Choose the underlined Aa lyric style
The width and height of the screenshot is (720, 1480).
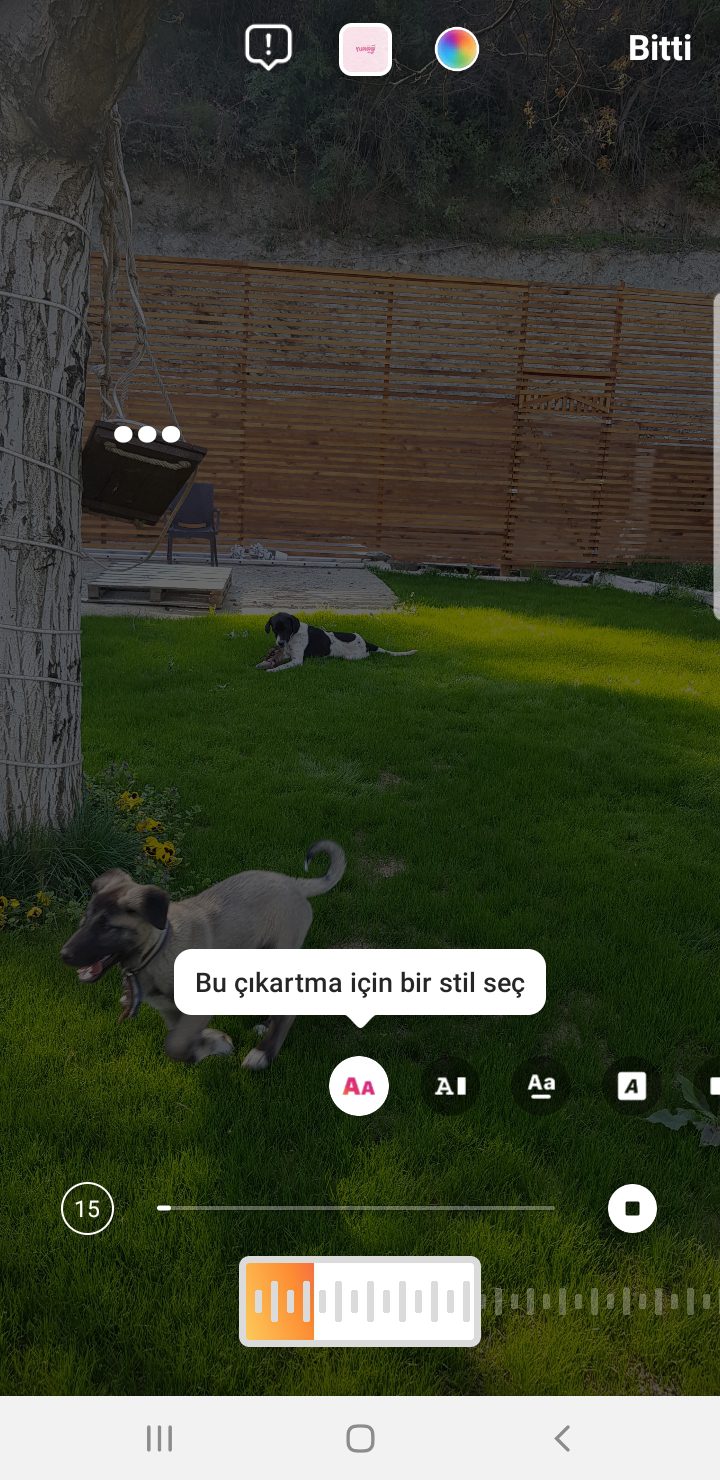pyautogui.click(x=541, y=1086)
